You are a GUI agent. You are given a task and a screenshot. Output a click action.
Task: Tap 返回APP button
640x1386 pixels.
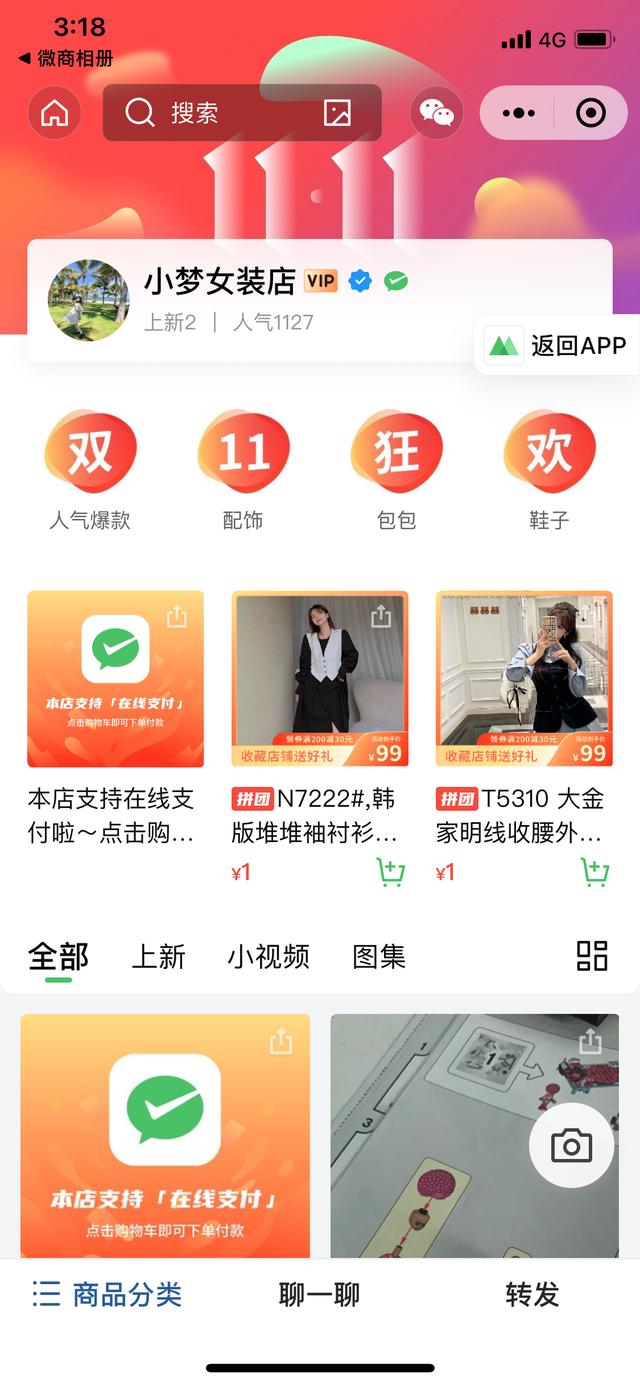558,346
